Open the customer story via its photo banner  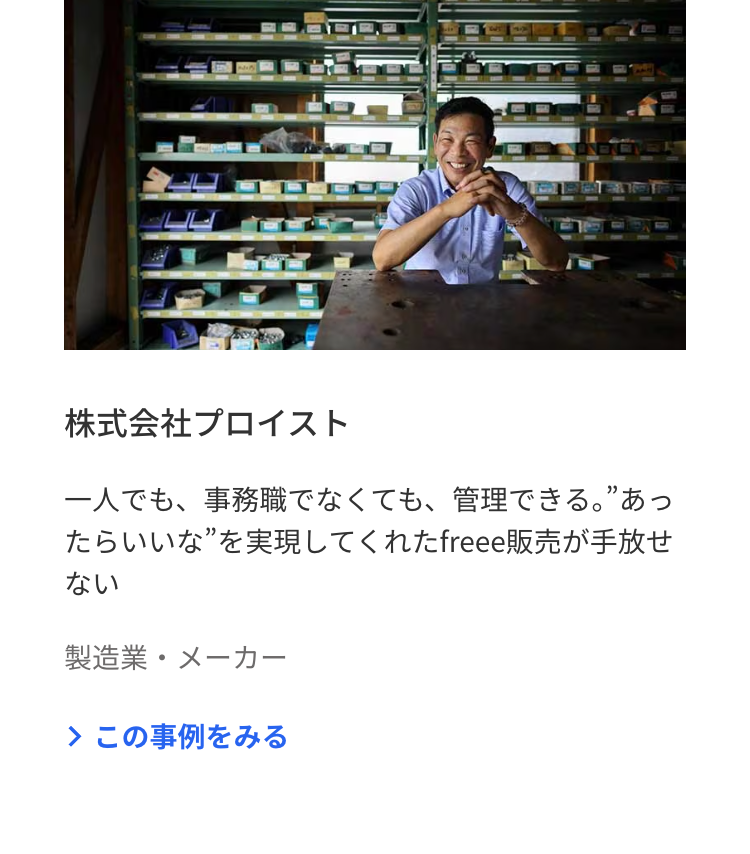[375, 175]
